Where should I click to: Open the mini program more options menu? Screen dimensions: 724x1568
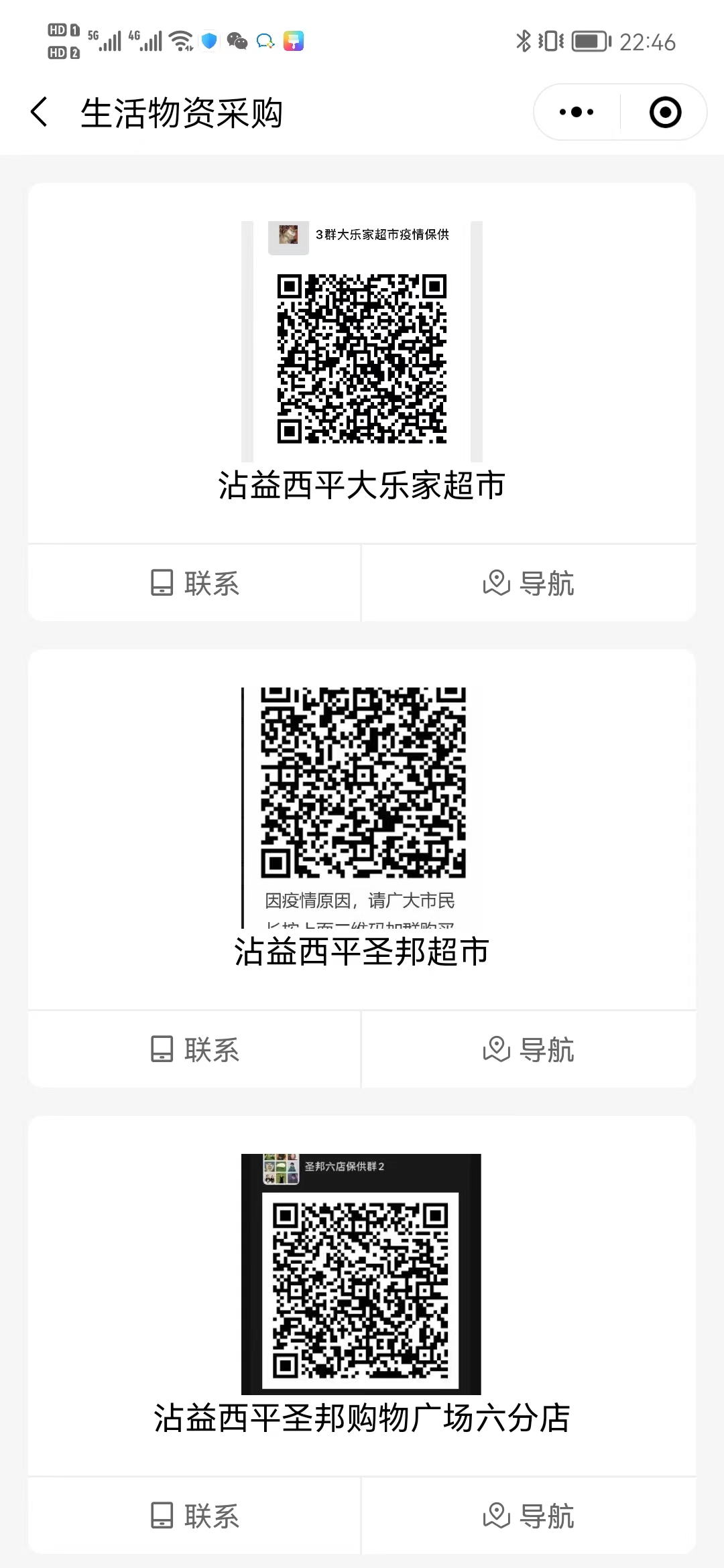pyautogui.click(x=577, y=112)
